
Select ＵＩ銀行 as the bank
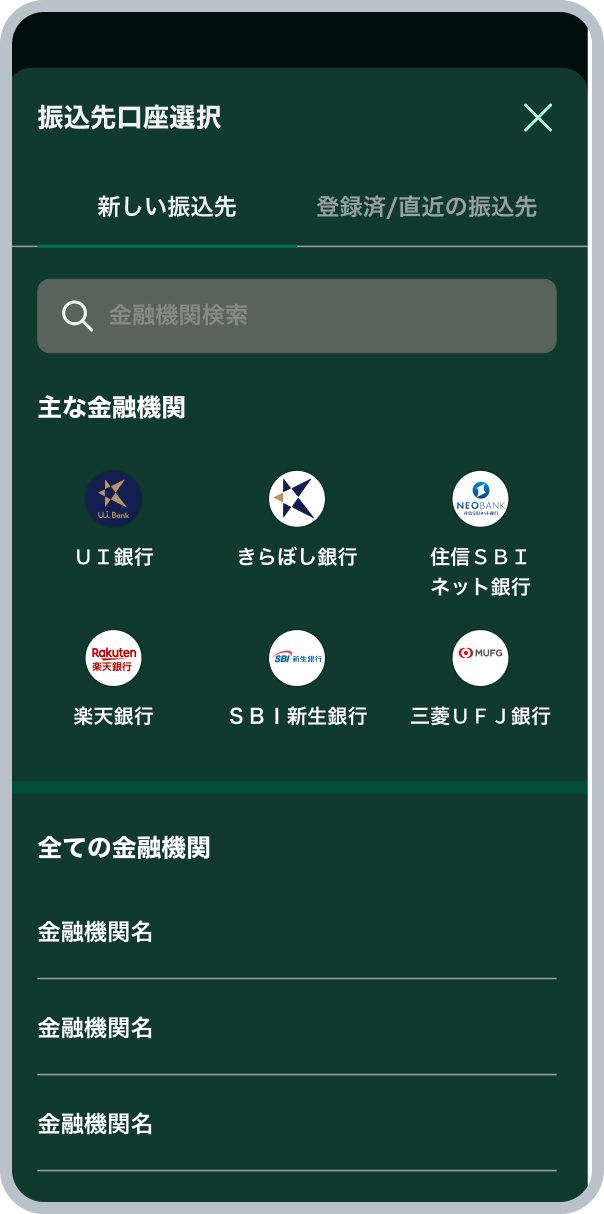tap(114, 520)
